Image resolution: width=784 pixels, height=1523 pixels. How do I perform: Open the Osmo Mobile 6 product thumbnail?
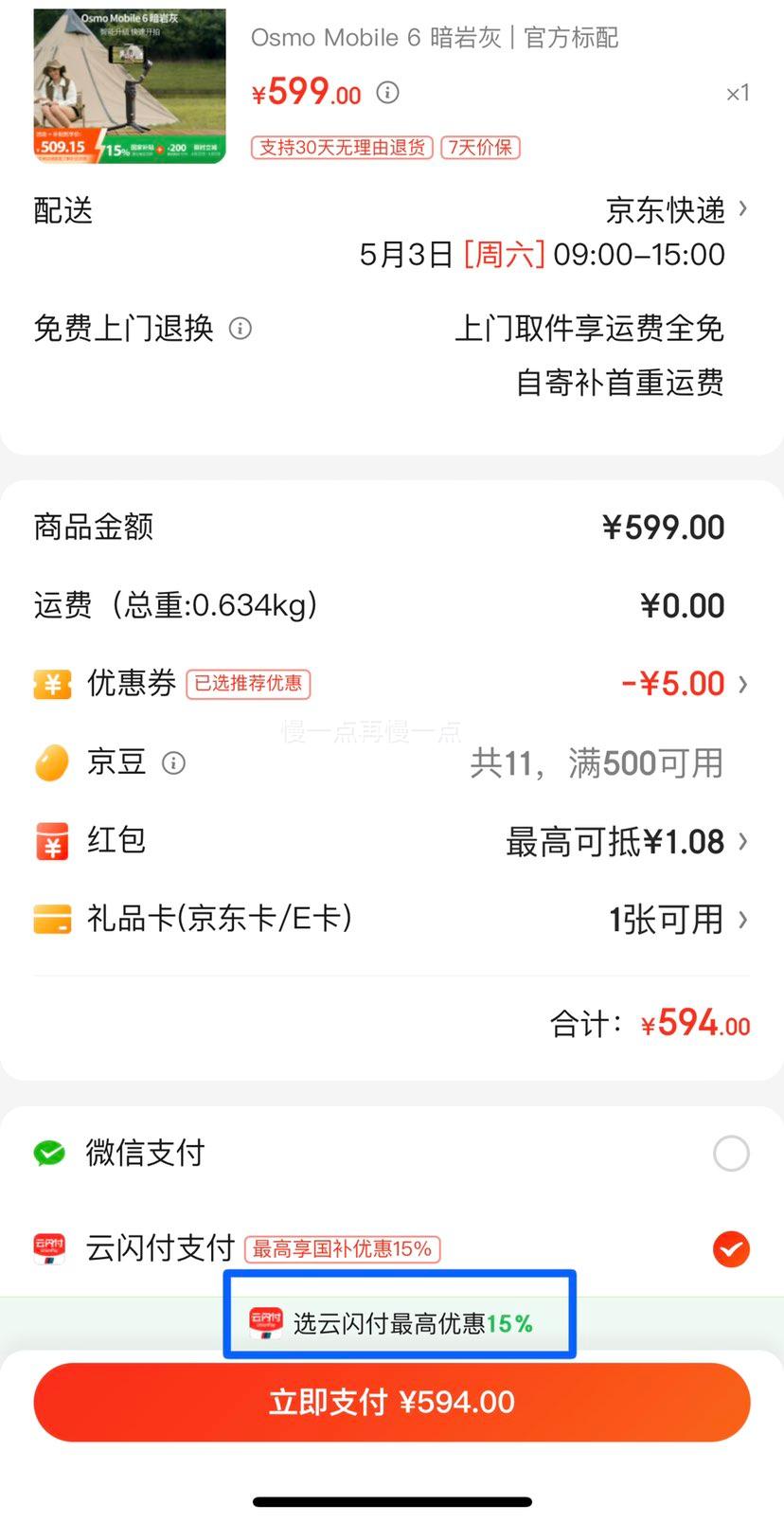pyautogui.click(x=130, y=86)
